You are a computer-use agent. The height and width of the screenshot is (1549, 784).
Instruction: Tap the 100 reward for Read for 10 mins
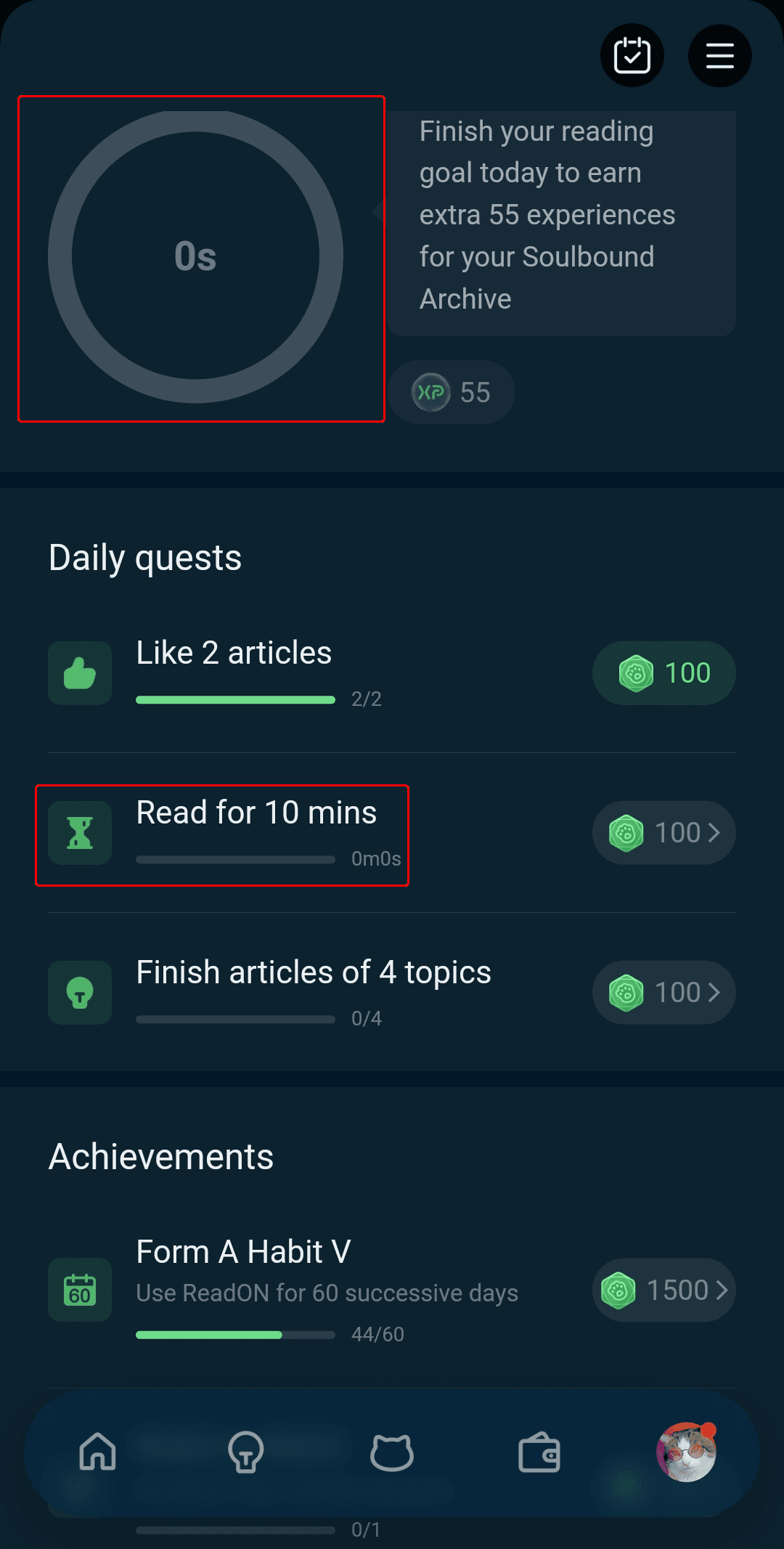663,833
